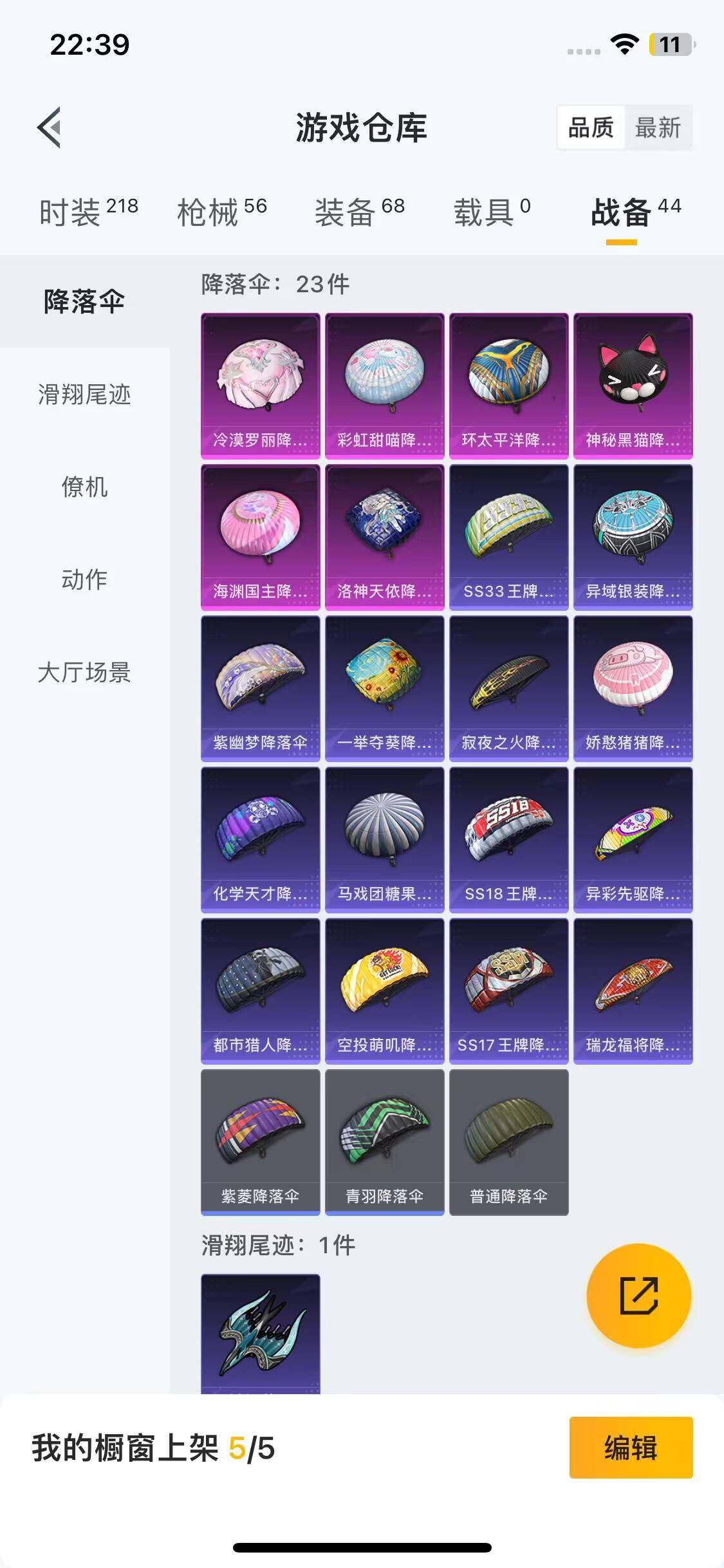This screenshot has height=1568, width=724.
Task: Select 僚机 in the side menu
Action: [84, 487]
